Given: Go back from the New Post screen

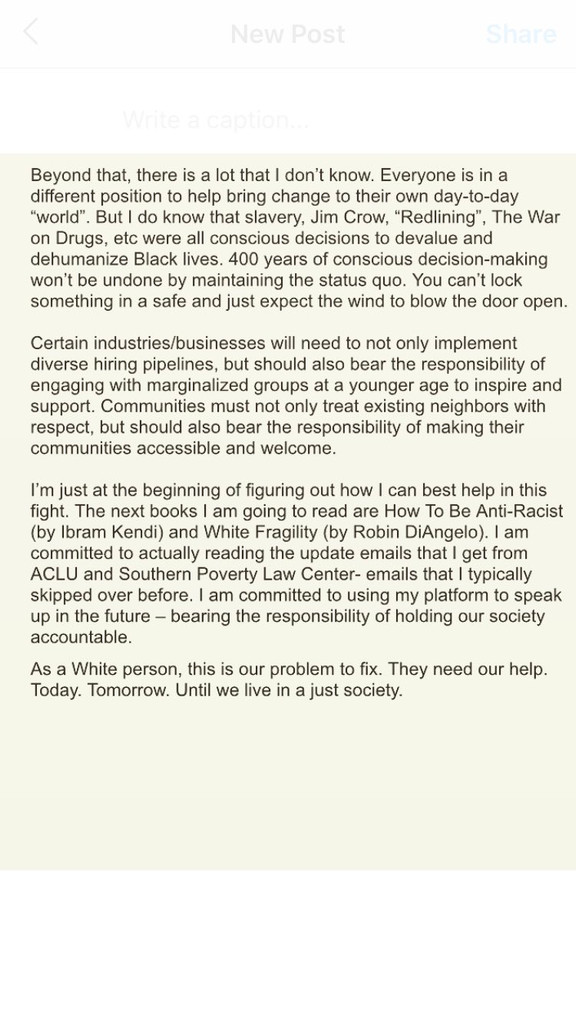Looking at the screenshot, I should pyautogui.click(x=31, y=32).
